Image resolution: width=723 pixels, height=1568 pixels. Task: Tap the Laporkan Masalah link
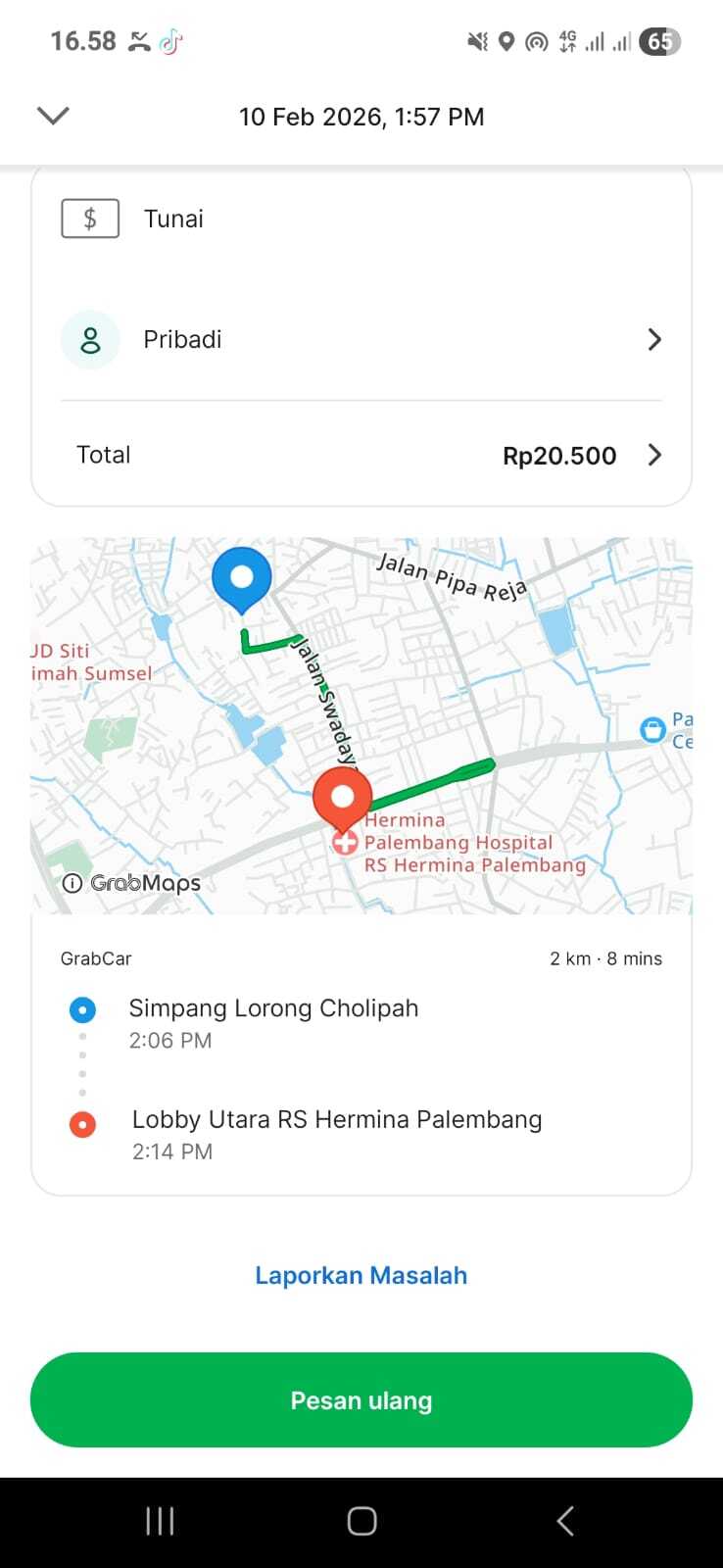pyautogui.click(x=361, y=1275)
